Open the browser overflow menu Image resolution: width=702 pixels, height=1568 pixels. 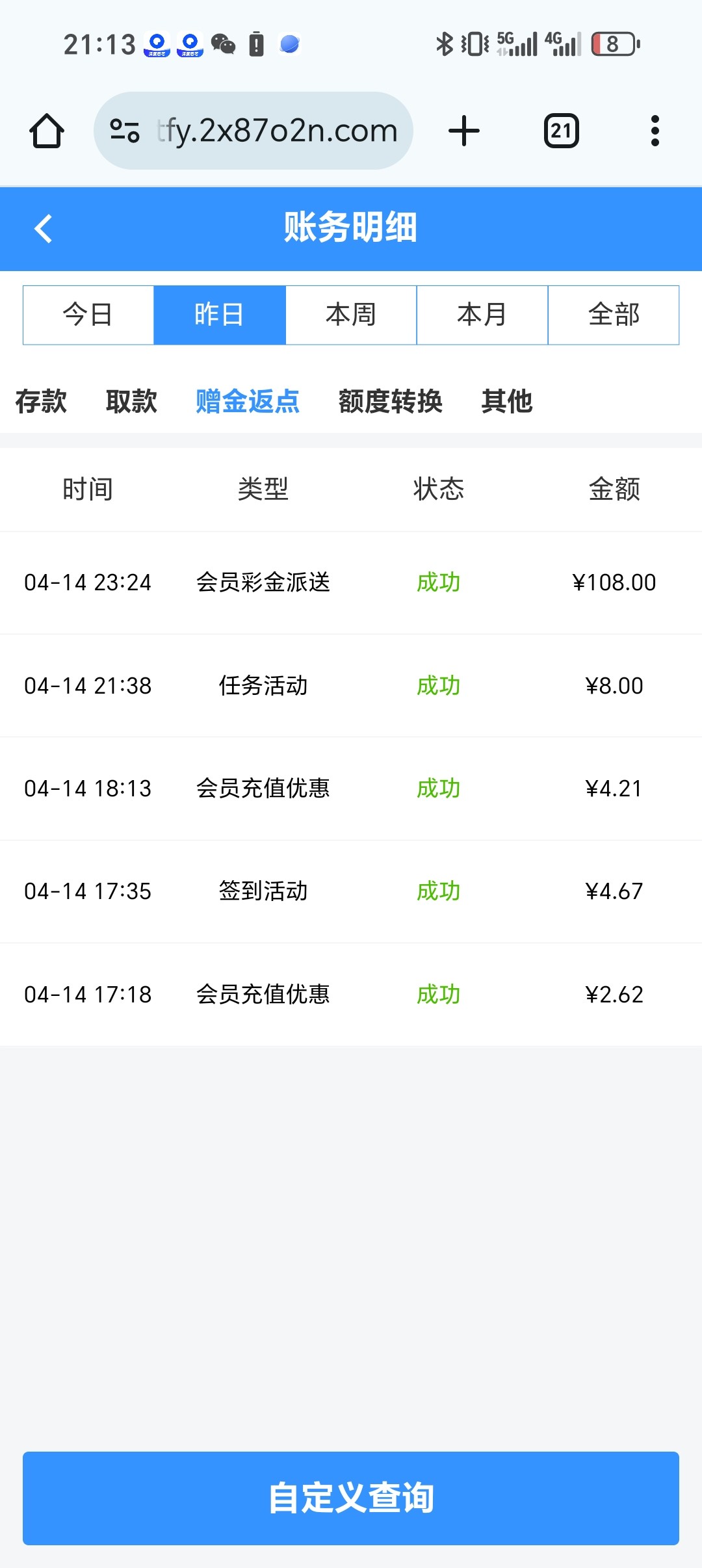(x=655, y=131)
